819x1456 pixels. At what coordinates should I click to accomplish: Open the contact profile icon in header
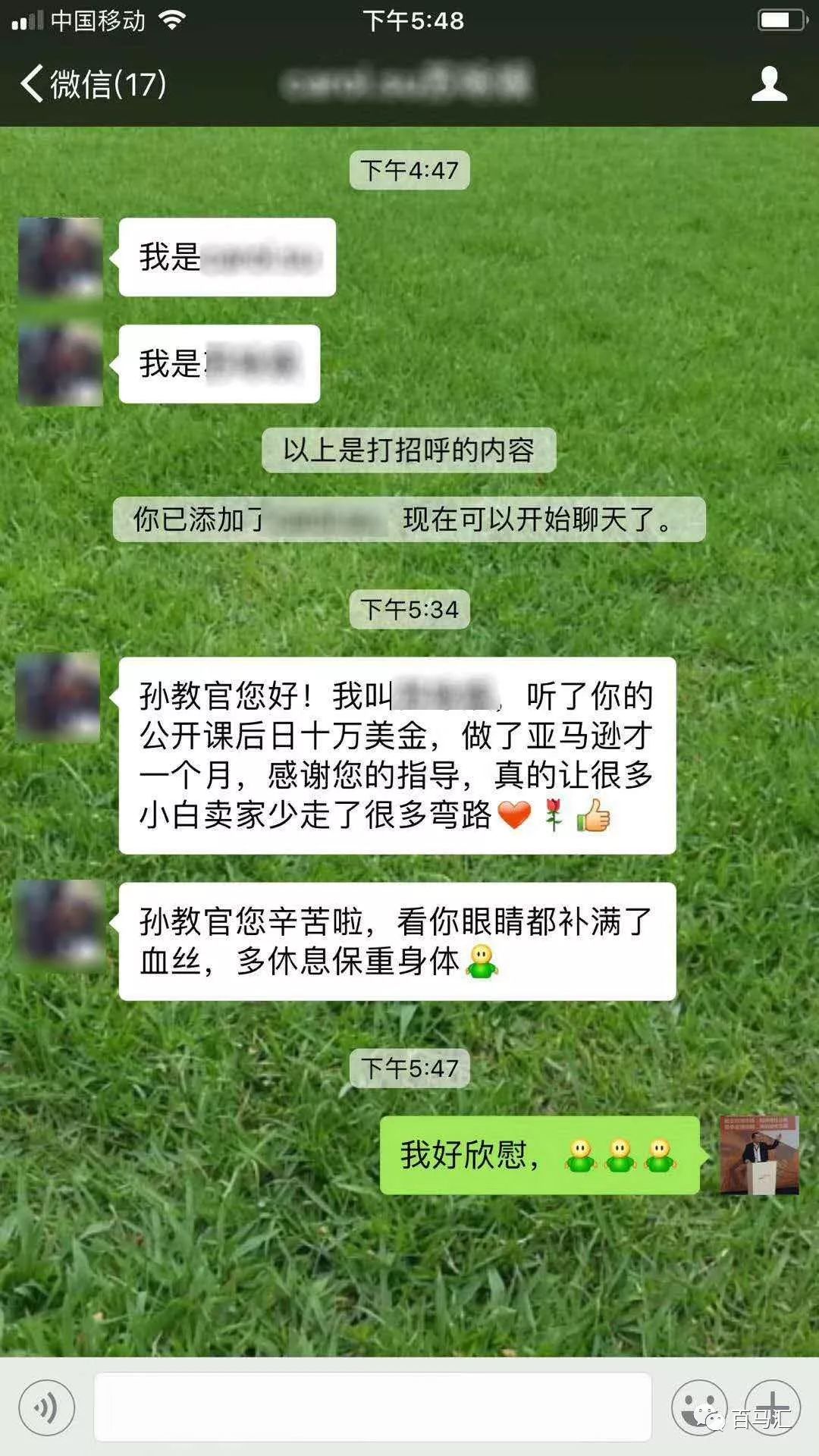769,83
